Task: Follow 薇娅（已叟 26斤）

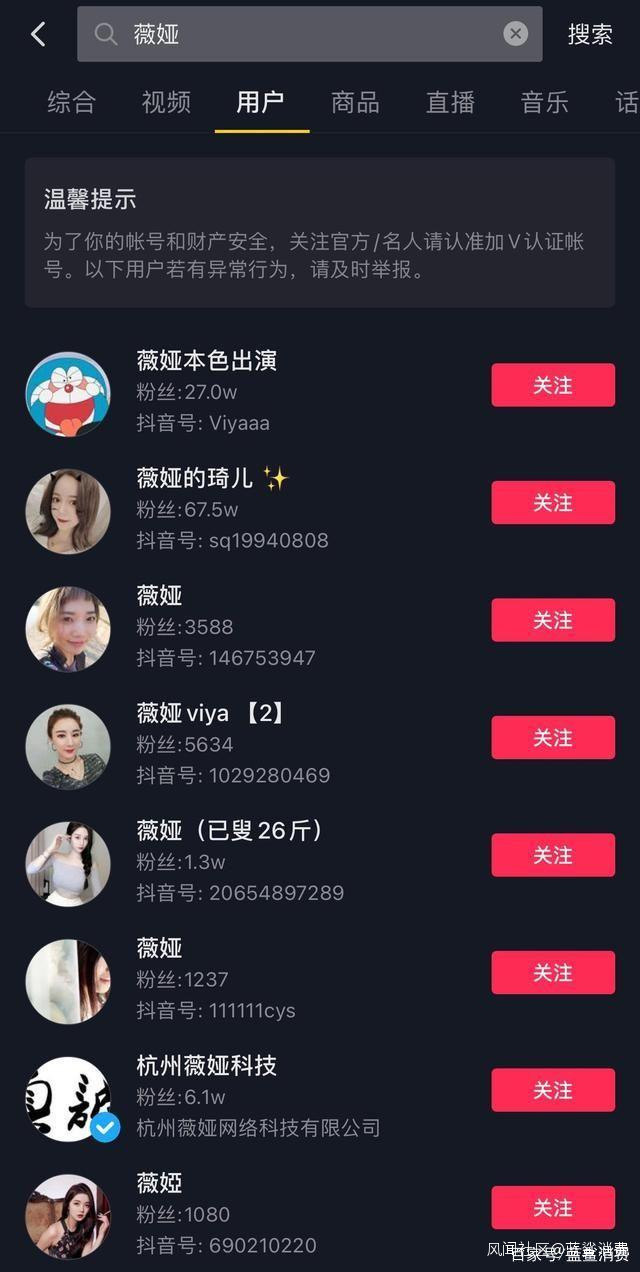Action: pyautogui.click(x=552, y=855)
